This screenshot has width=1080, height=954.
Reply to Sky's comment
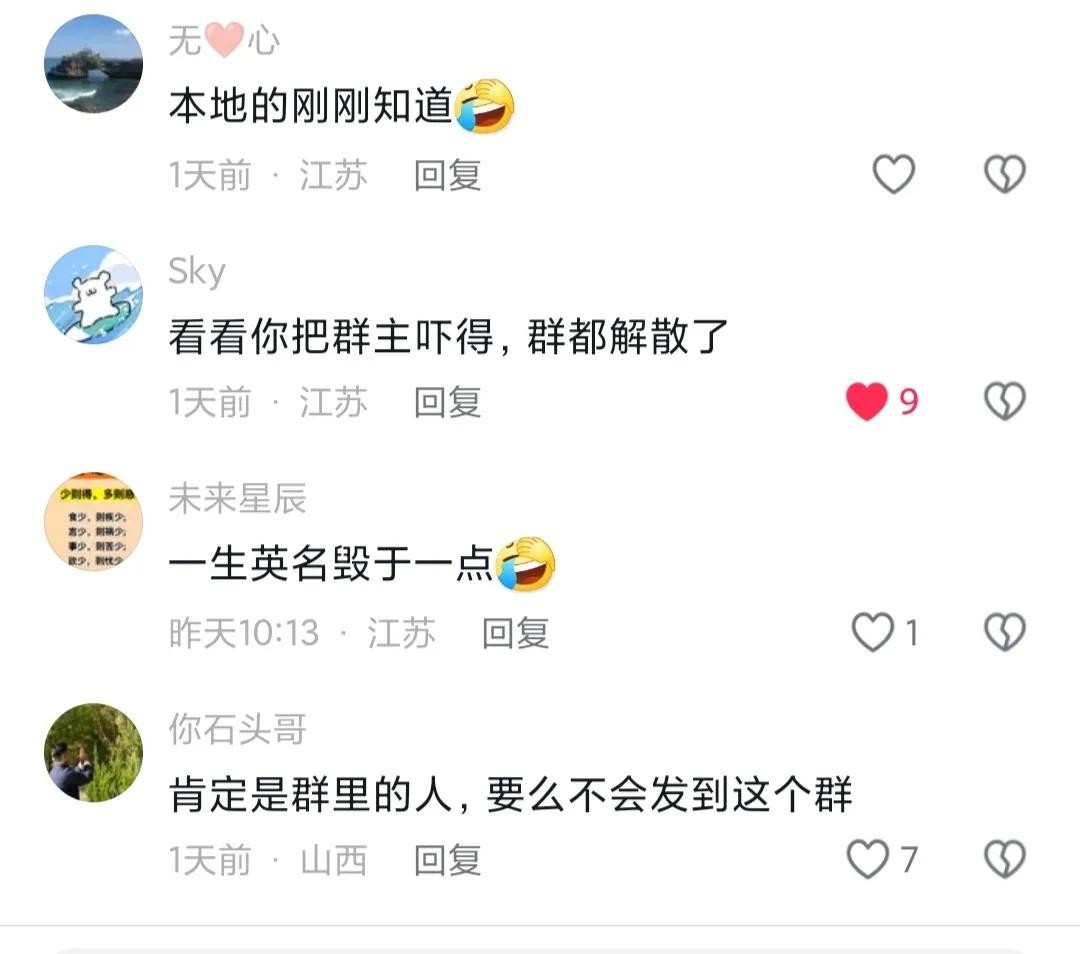(448, 402)
